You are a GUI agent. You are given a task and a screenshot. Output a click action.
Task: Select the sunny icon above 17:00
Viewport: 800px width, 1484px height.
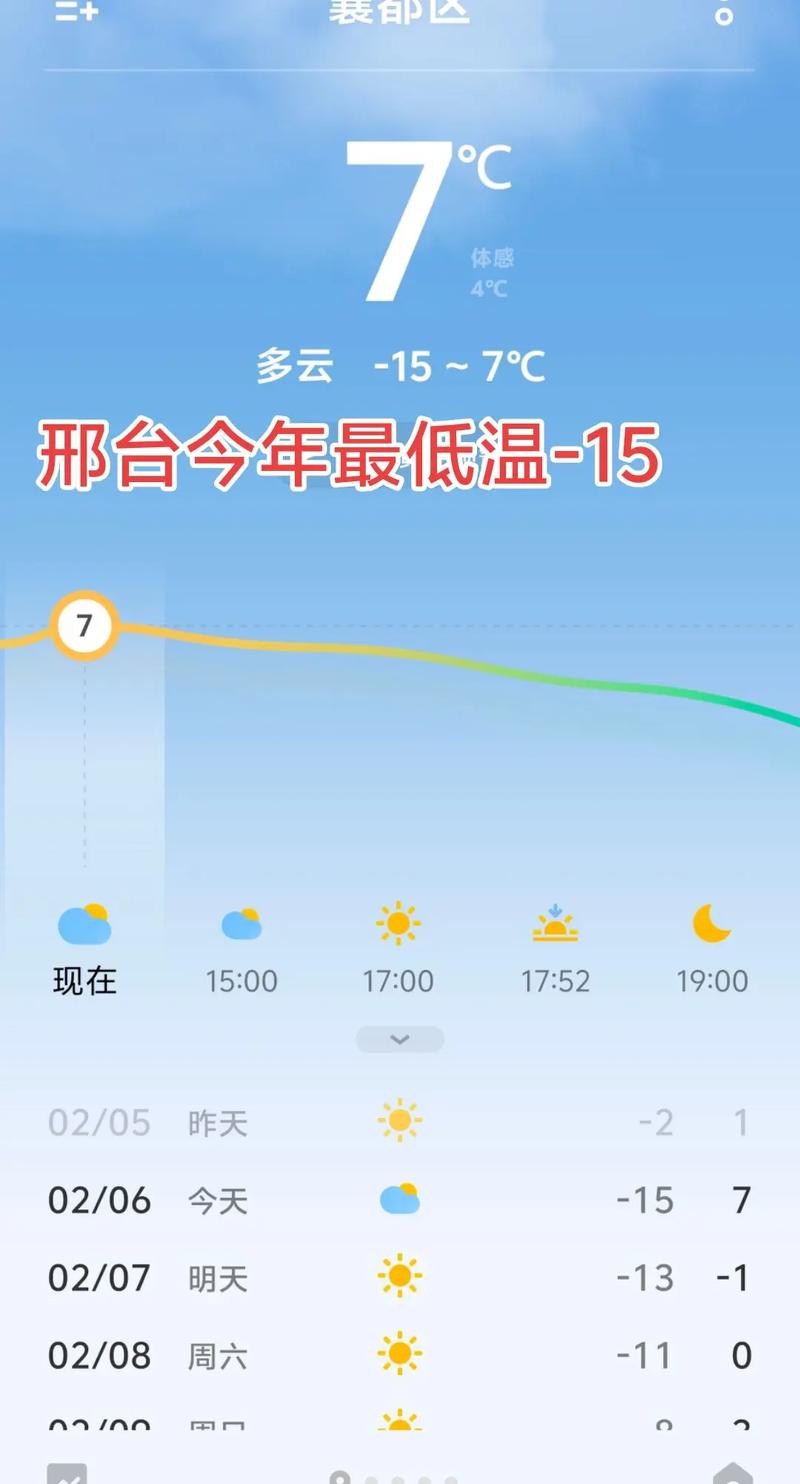tap(398, 925)
